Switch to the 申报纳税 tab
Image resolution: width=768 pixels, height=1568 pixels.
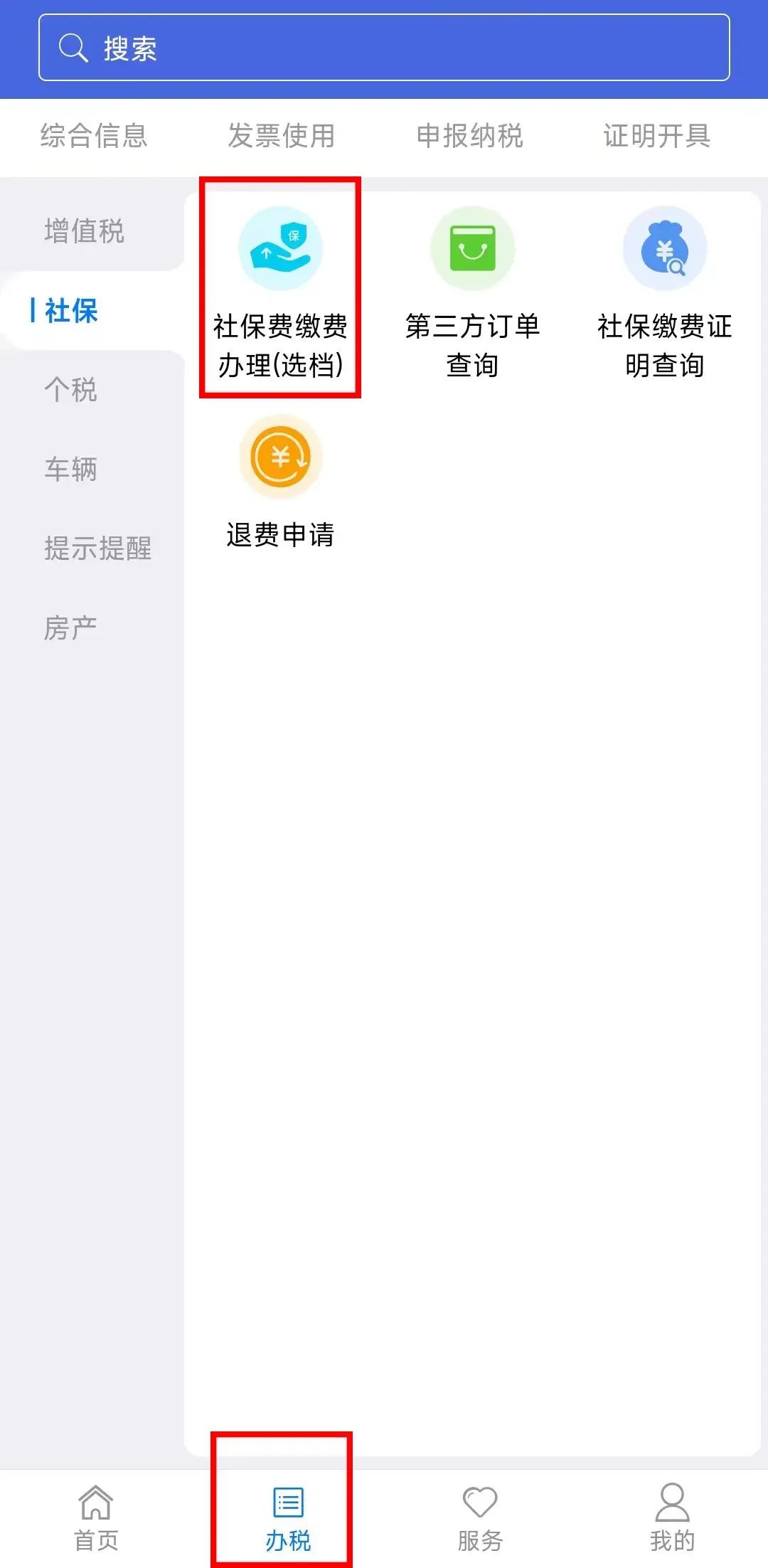(469, 136)
